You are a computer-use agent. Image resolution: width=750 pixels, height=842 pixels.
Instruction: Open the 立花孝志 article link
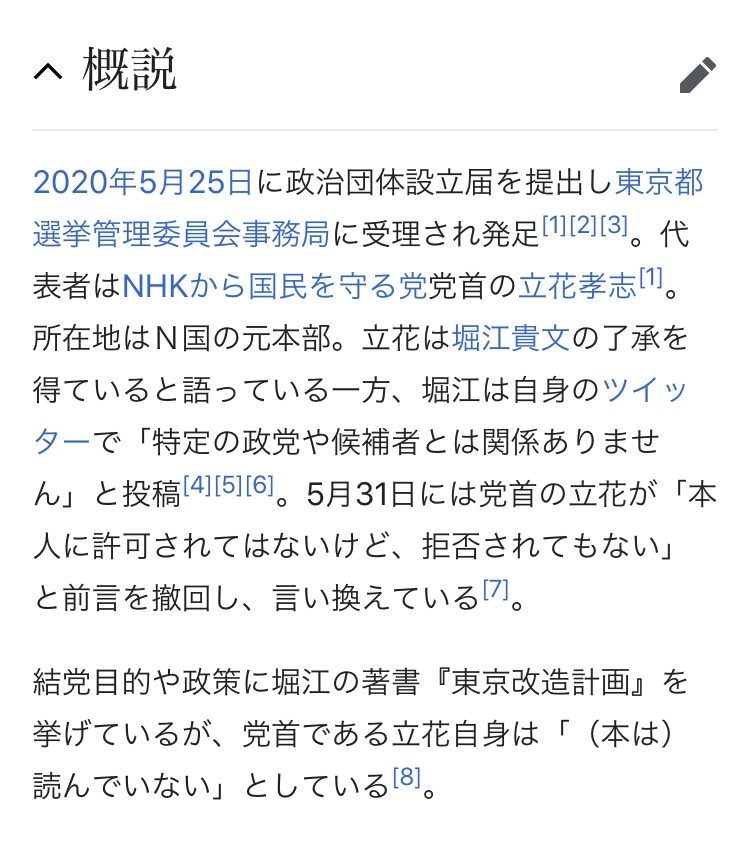pyautogui.click(x=577, y=286)
